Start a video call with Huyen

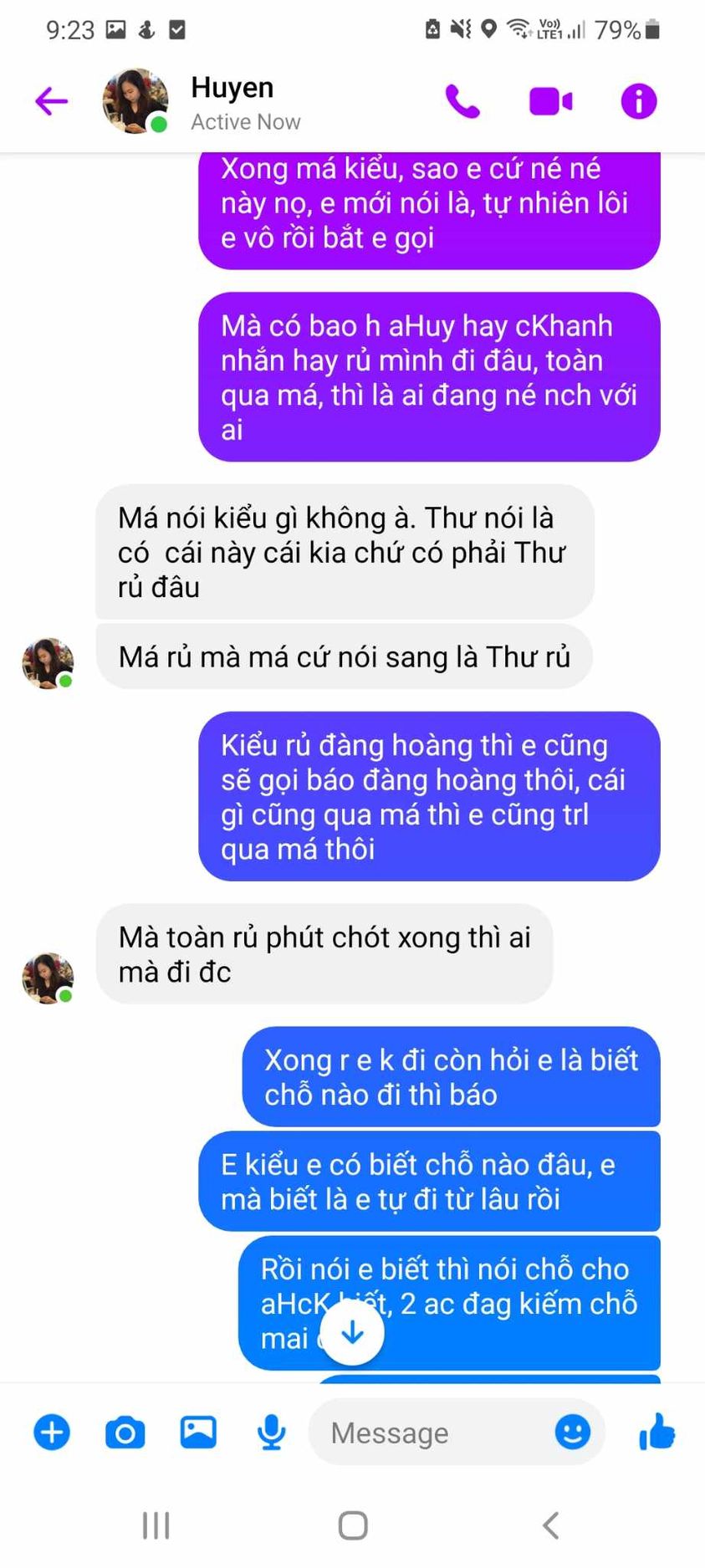[x=551, y=102]
